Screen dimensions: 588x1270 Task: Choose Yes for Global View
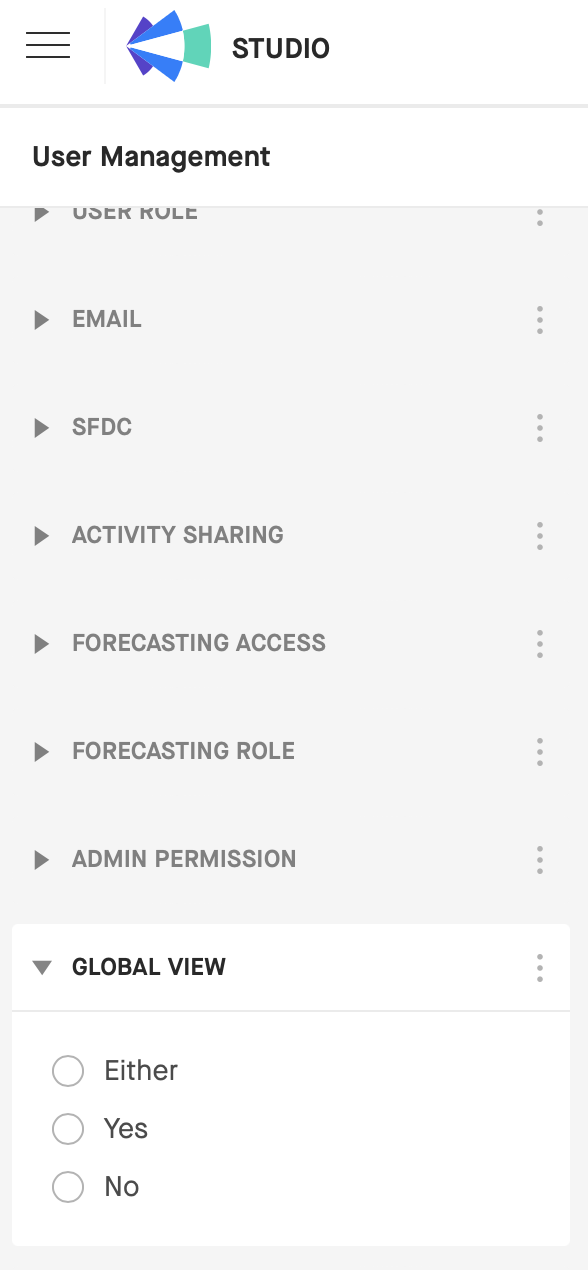[68, 1129]
